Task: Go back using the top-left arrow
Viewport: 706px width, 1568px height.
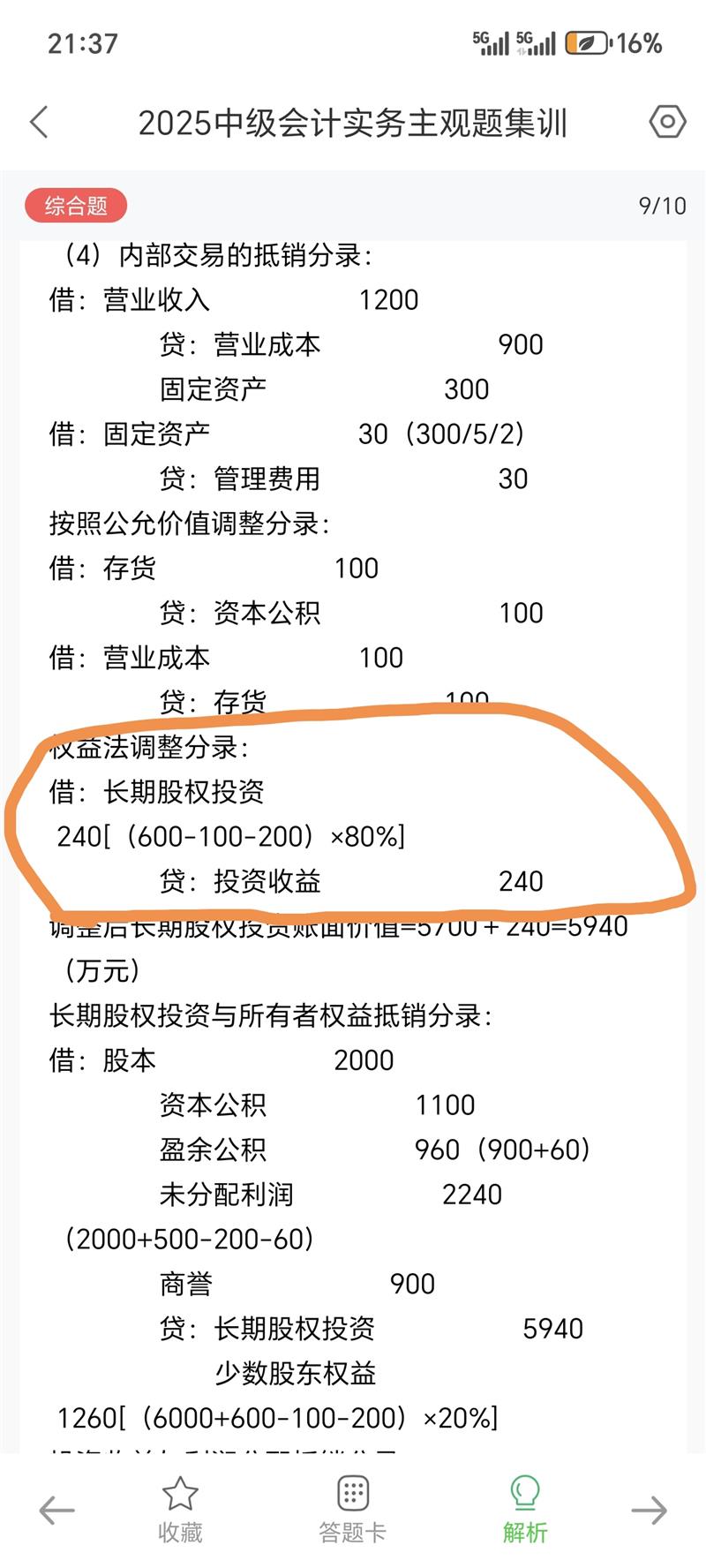Action: tap(39, 122)
